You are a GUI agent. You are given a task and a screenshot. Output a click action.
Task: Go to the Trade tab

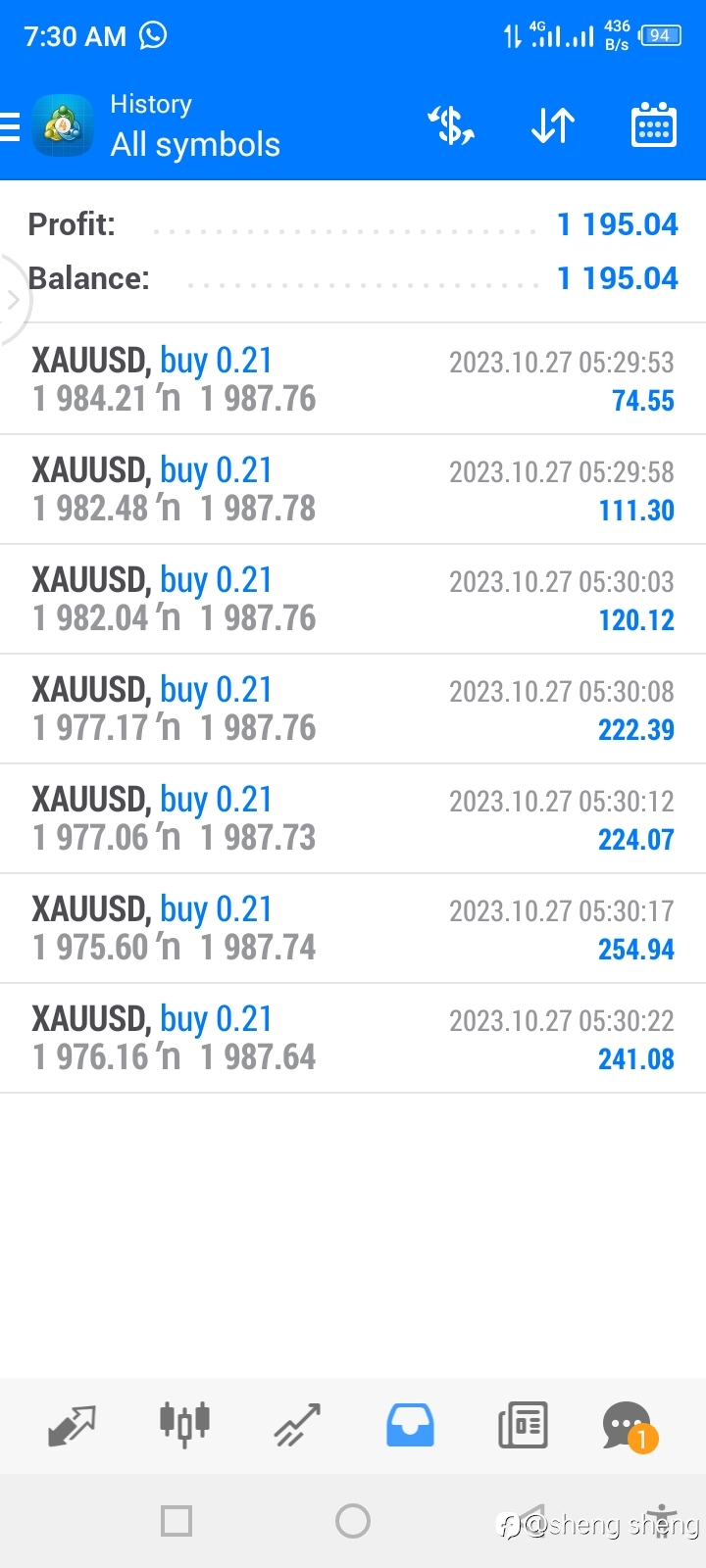tap(297, 1426)
